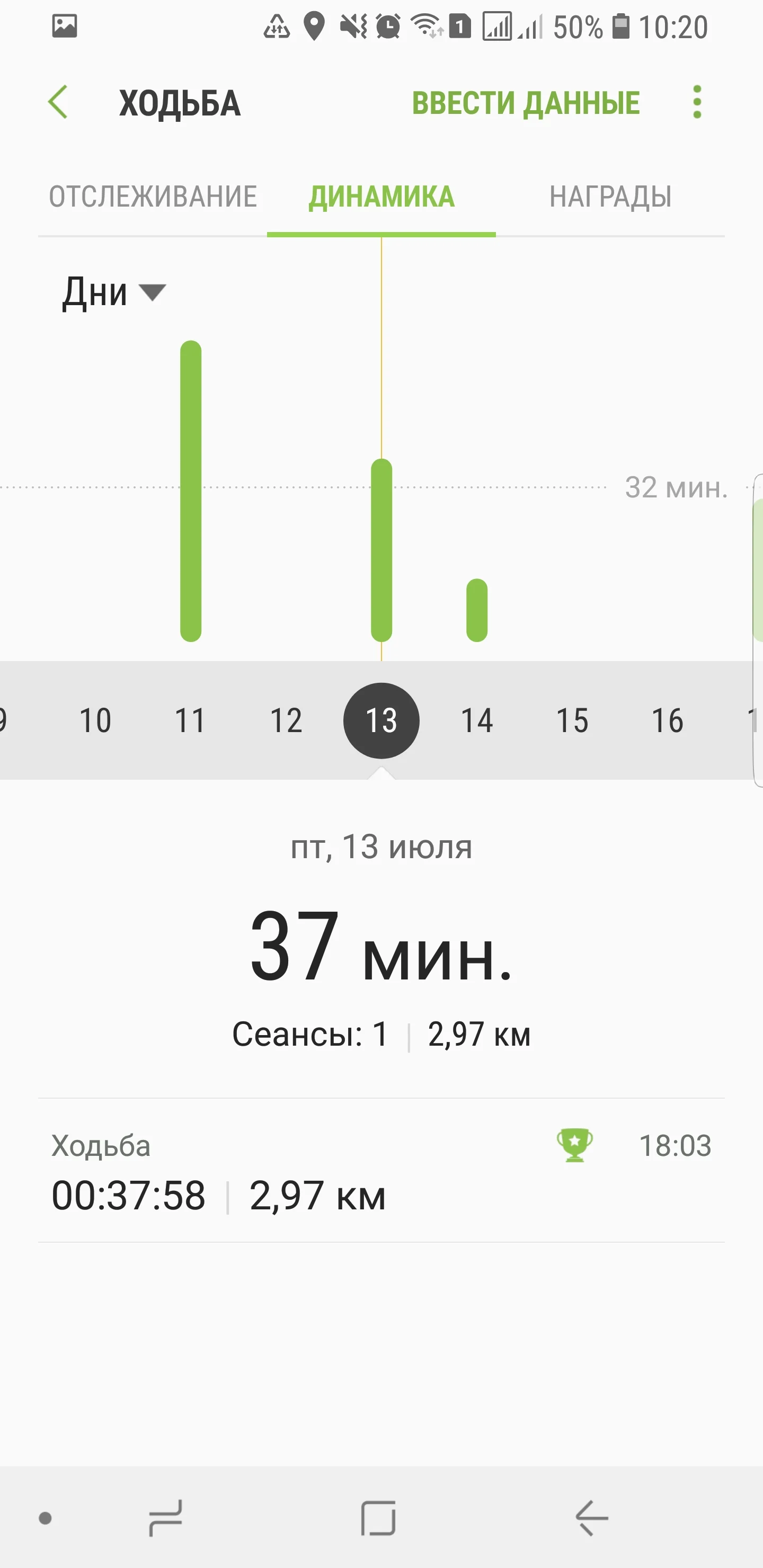The width and height of the screenshot is (763, 1568).
Task: Expand the Дни period dropdown
Action: 114,293
